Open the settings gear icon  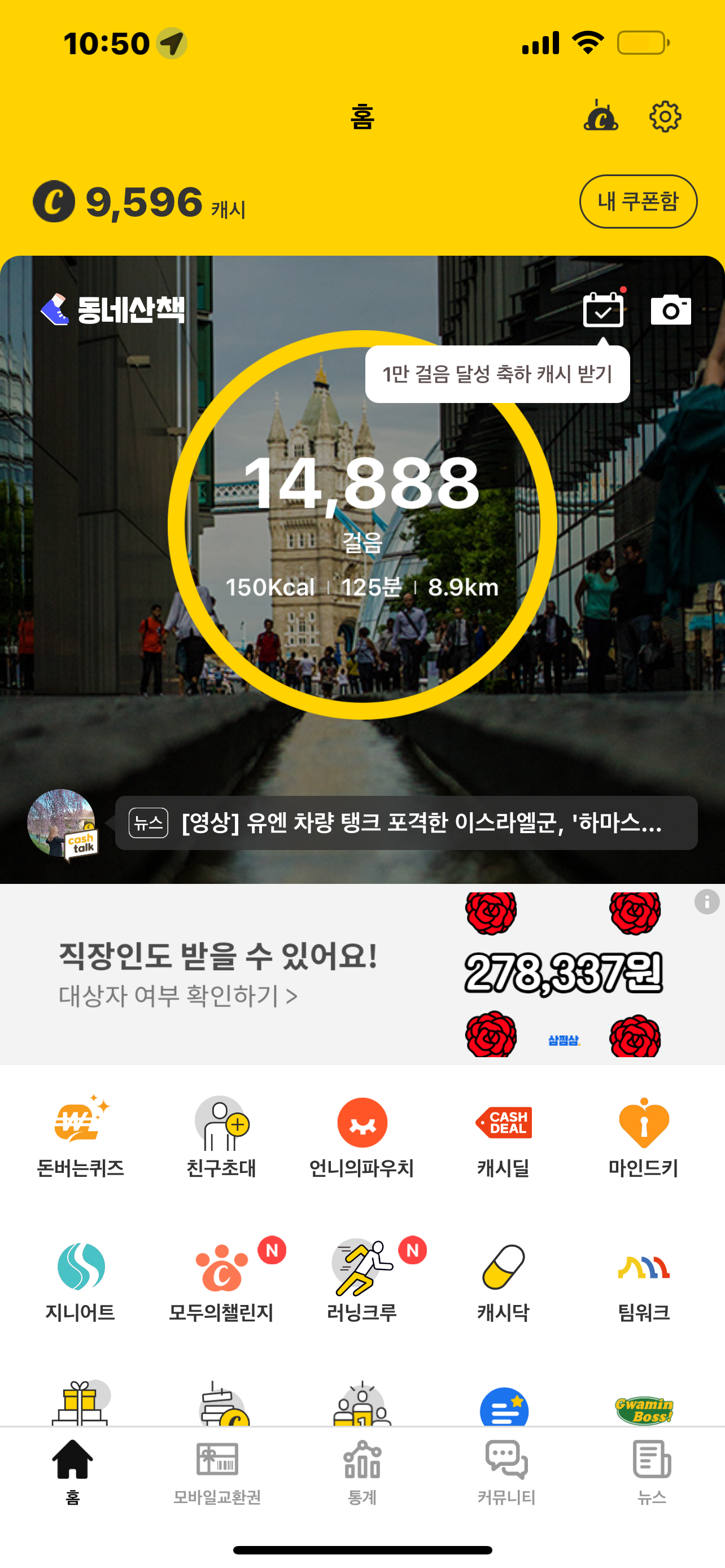click(665, 116)
